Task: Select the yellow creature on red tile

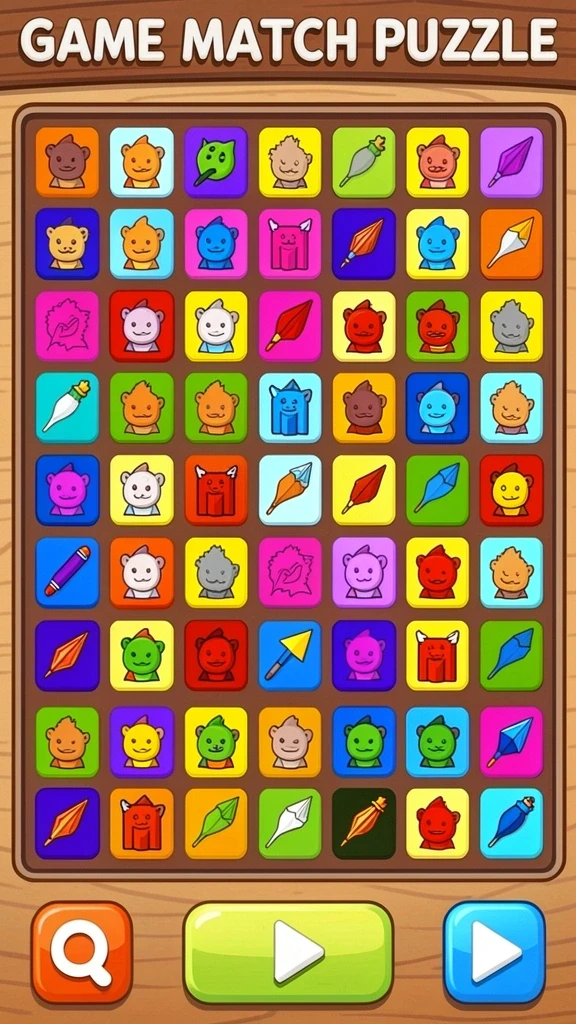Action: [511, 490]
